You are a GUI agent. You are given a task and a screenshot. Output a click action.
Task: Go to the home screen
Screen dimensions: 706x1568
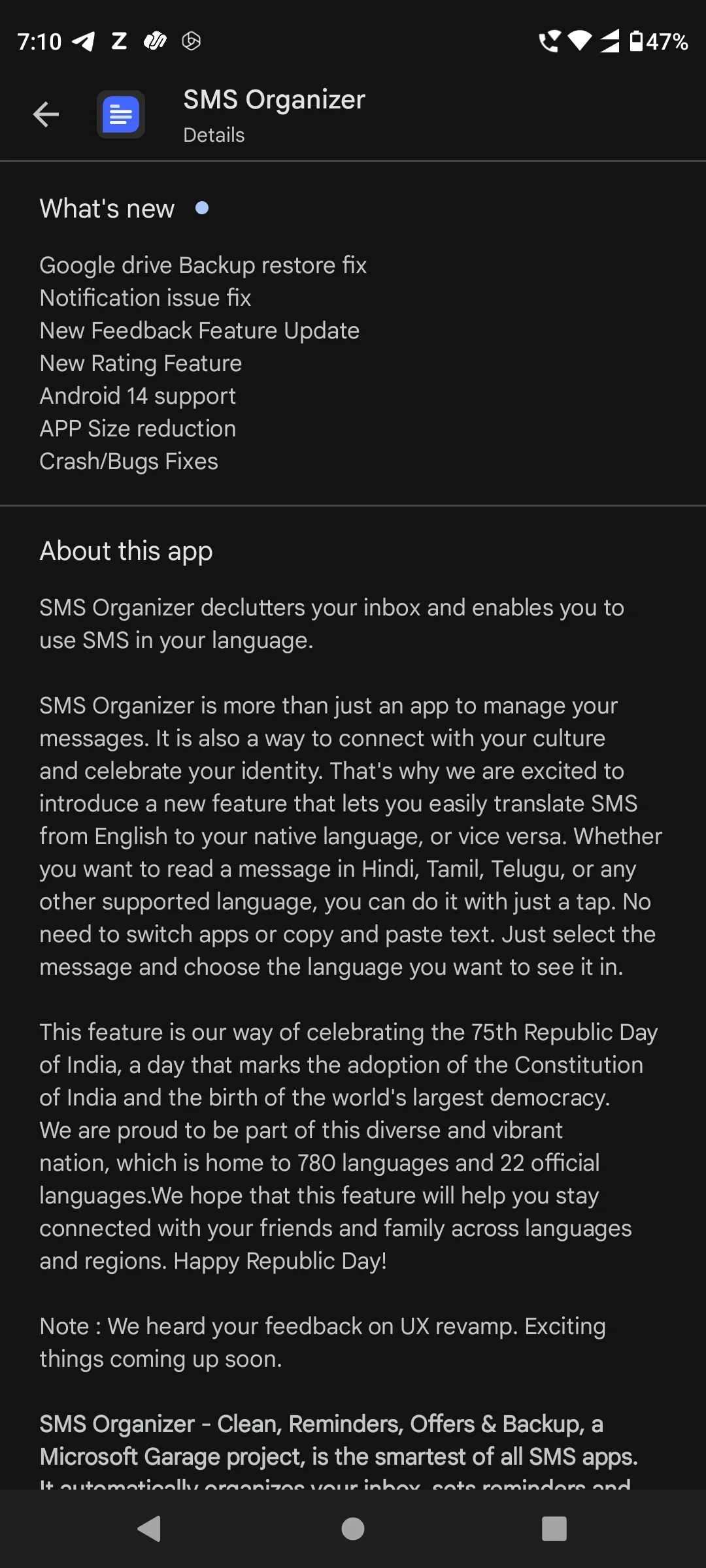(x=353, y=1529)
